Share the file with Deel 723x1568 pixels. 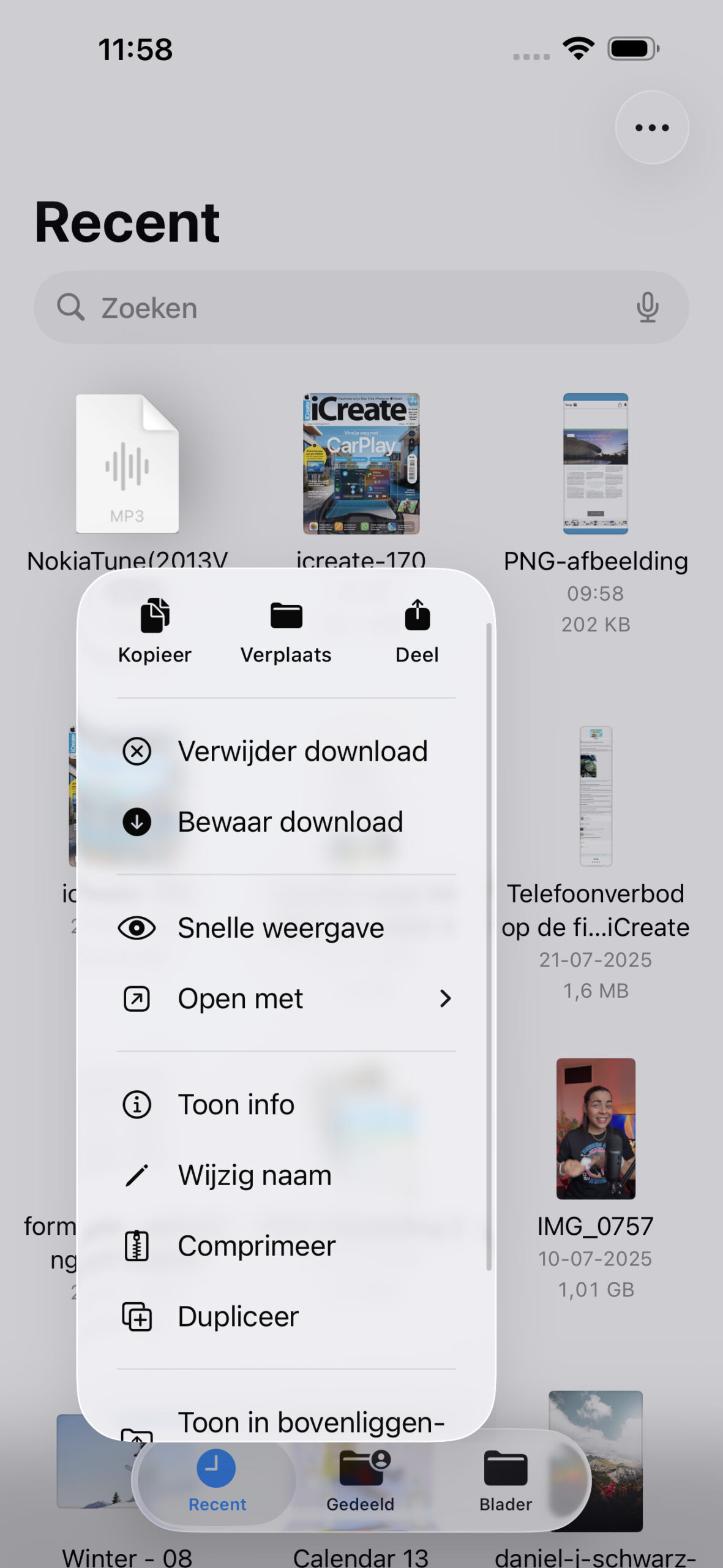(x=417, y=631)
